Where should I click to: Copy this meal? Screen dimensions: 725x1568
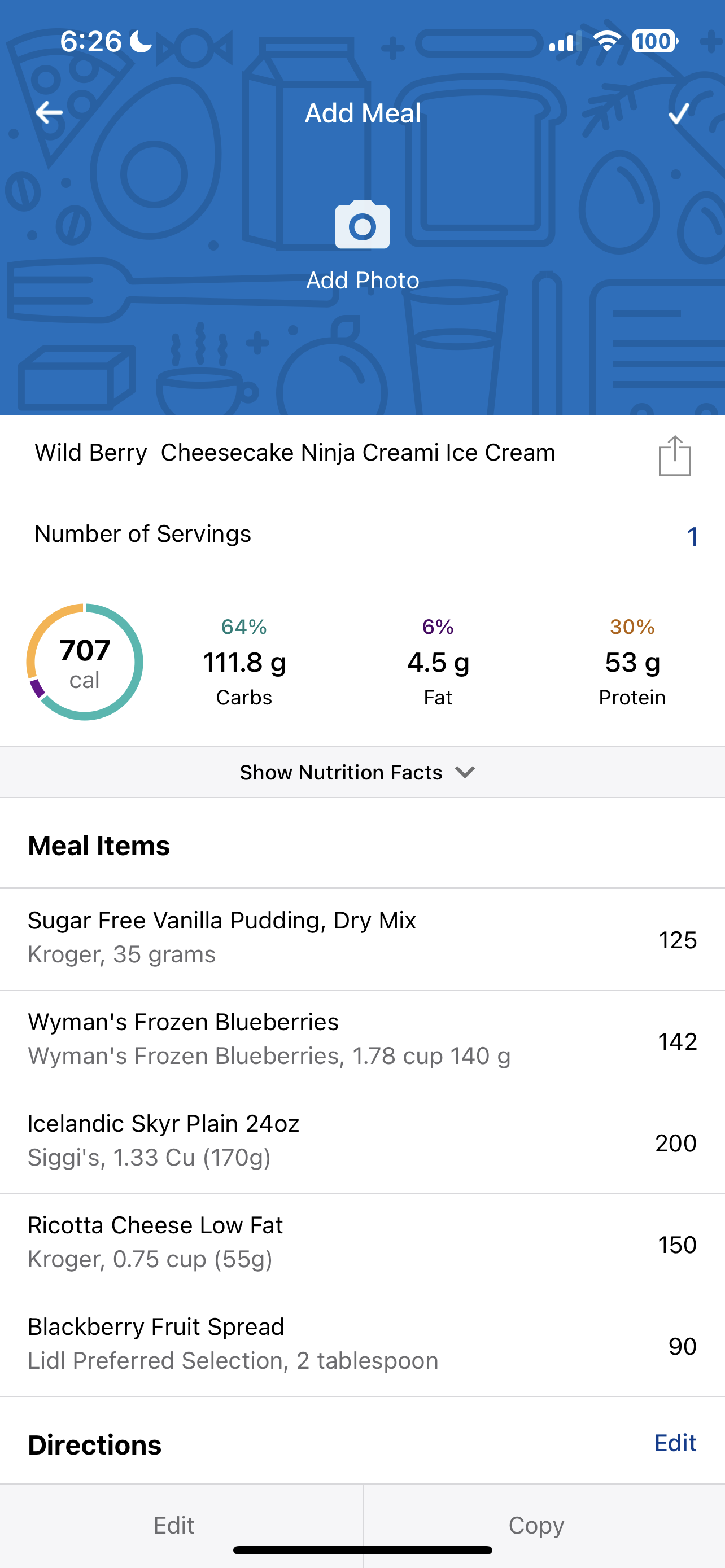pos(536,1526)
